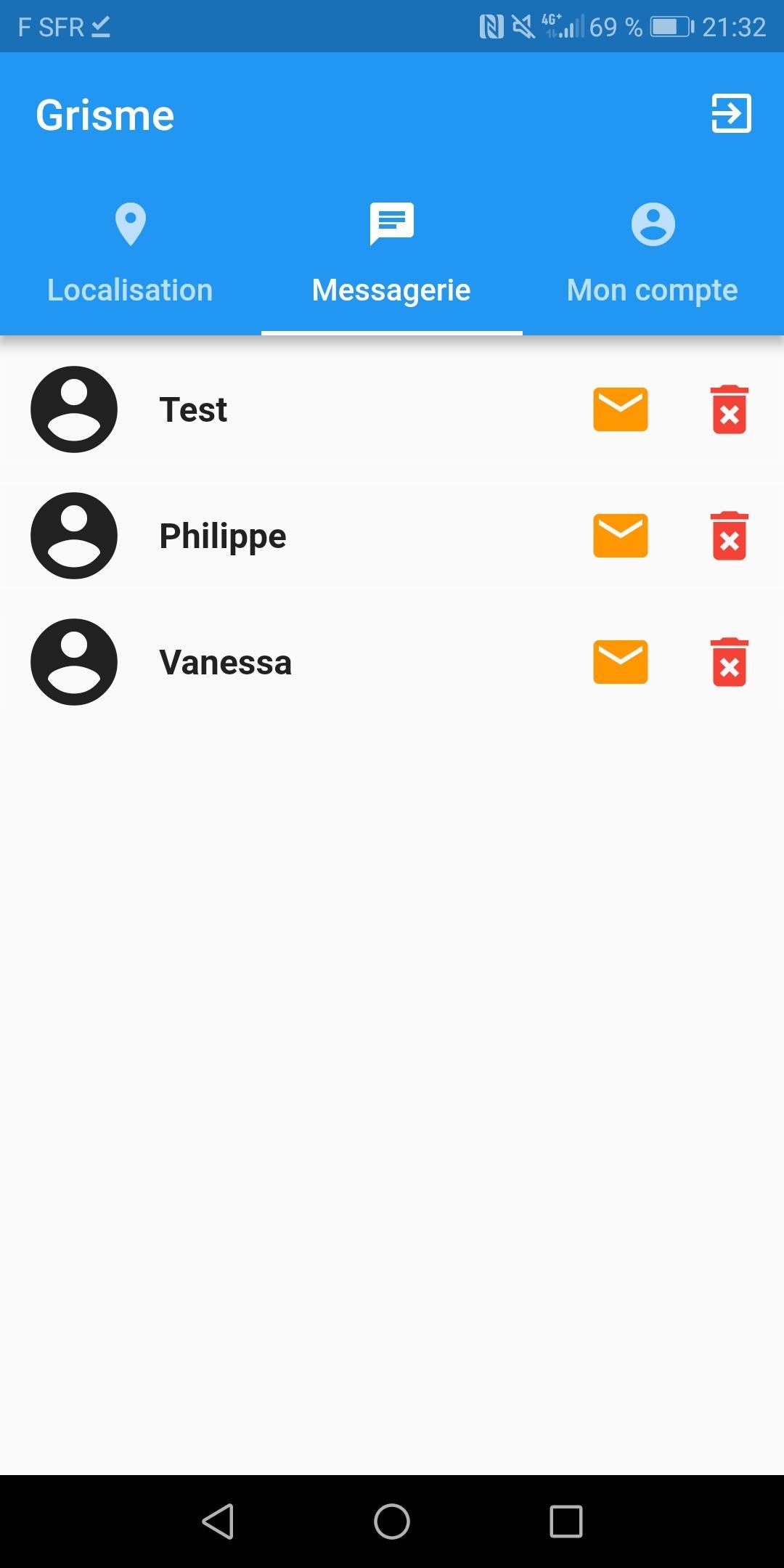Go to the Mon compte tab
Viewport: 784px width, 1568px height.
(x=653, y=254)
